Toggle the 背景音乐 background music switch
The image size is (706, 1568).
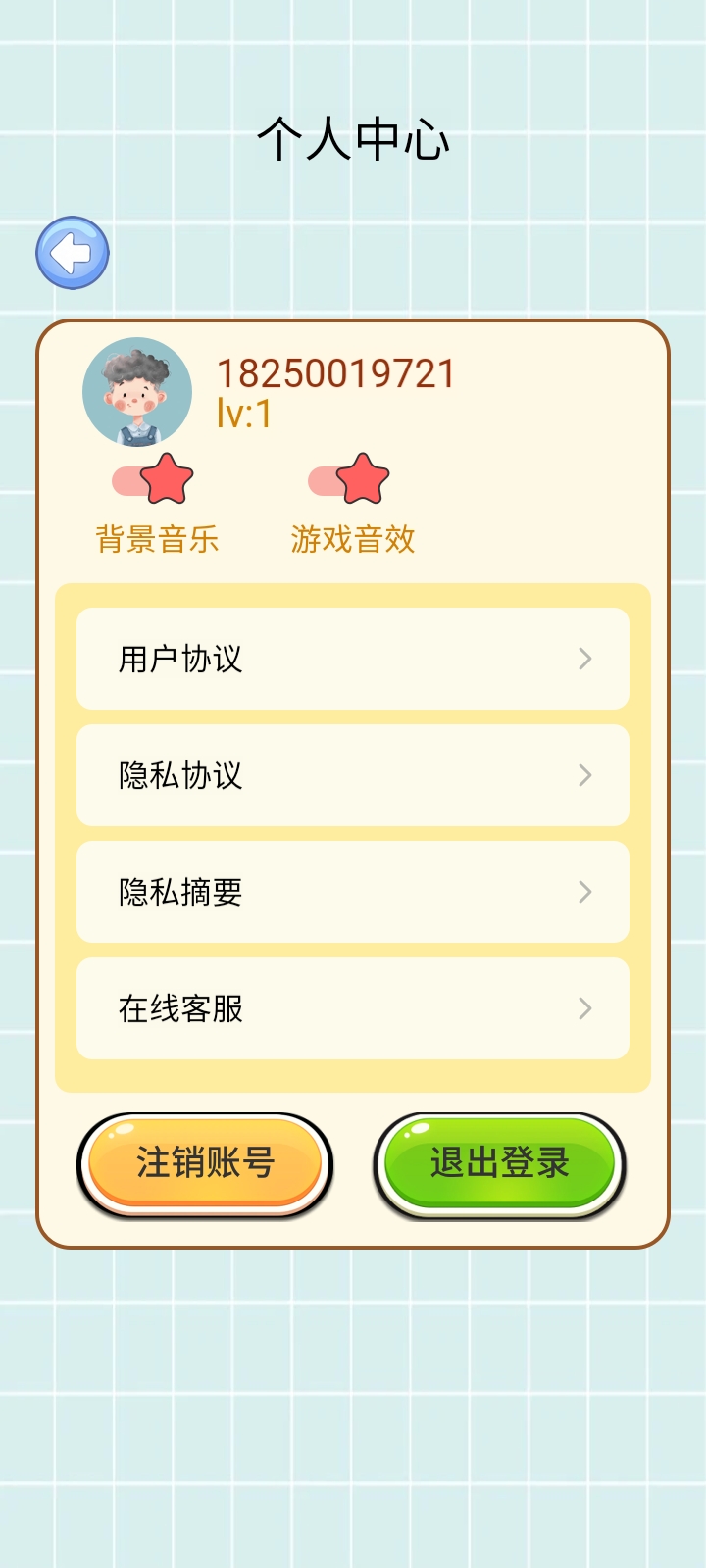coord(153,480)
